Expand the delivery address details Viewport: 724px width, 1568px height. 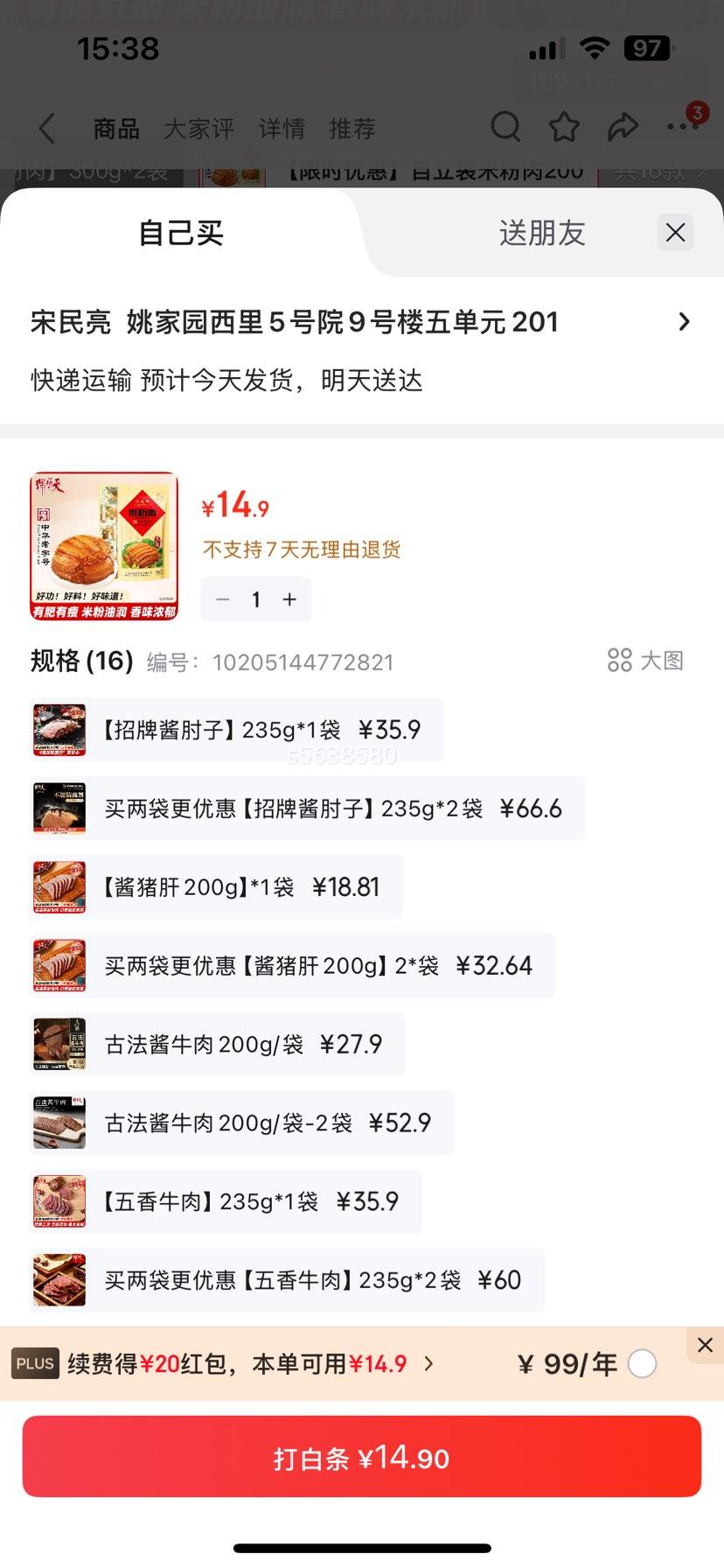point(685,322)
